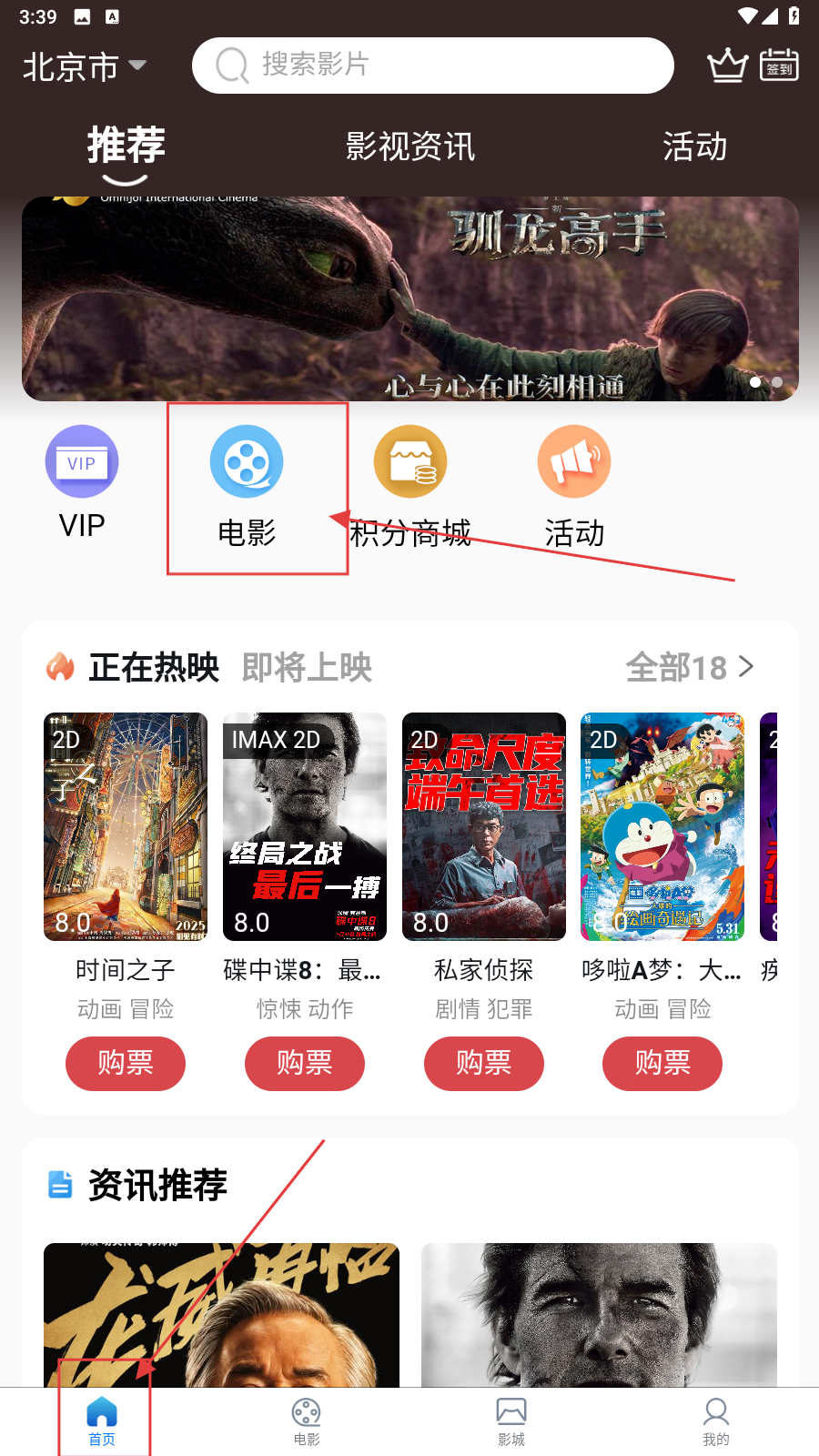Buy tickets for 时间之子

point(126,1063)
